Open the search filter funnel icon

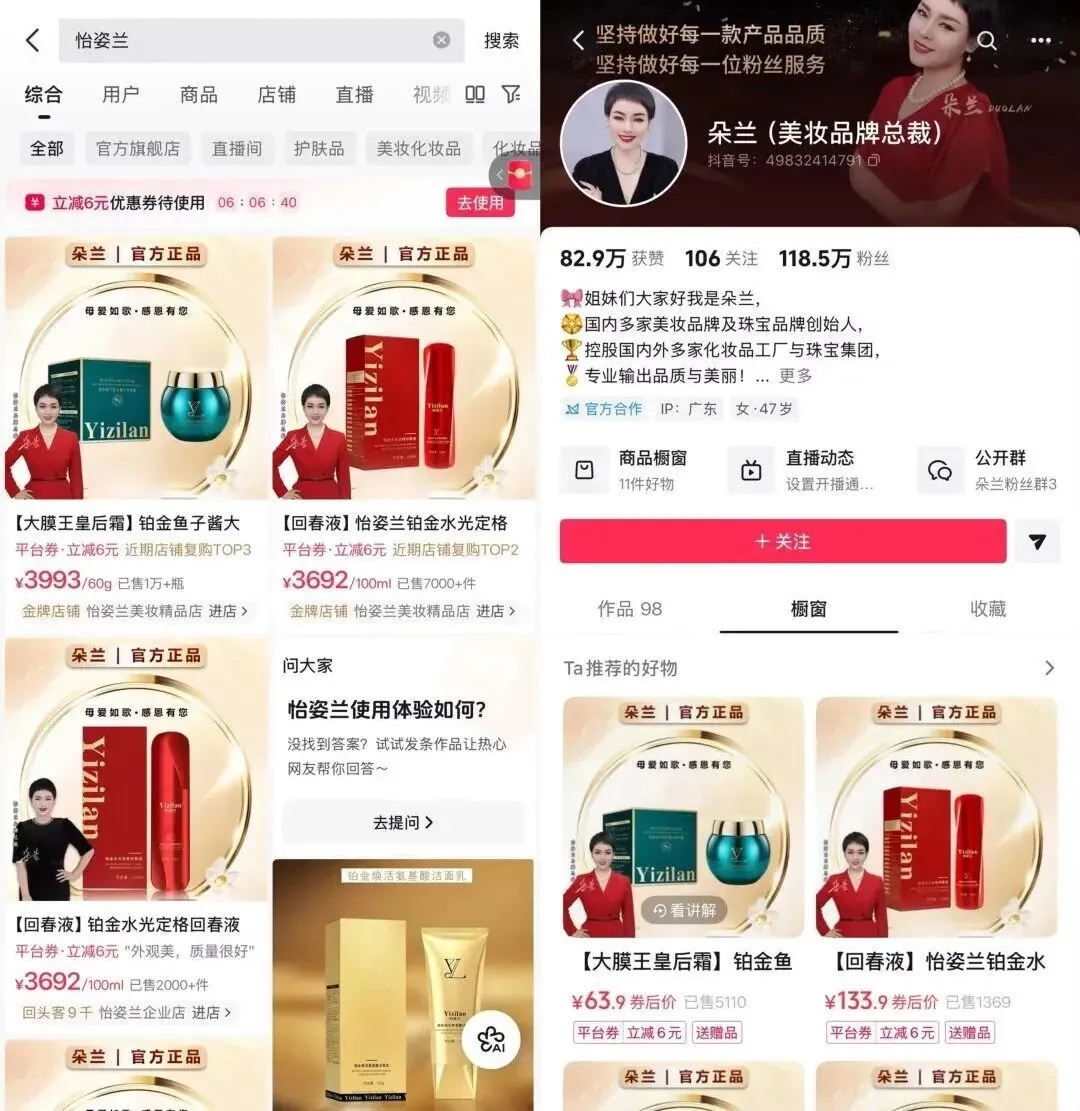pos(511,94)
